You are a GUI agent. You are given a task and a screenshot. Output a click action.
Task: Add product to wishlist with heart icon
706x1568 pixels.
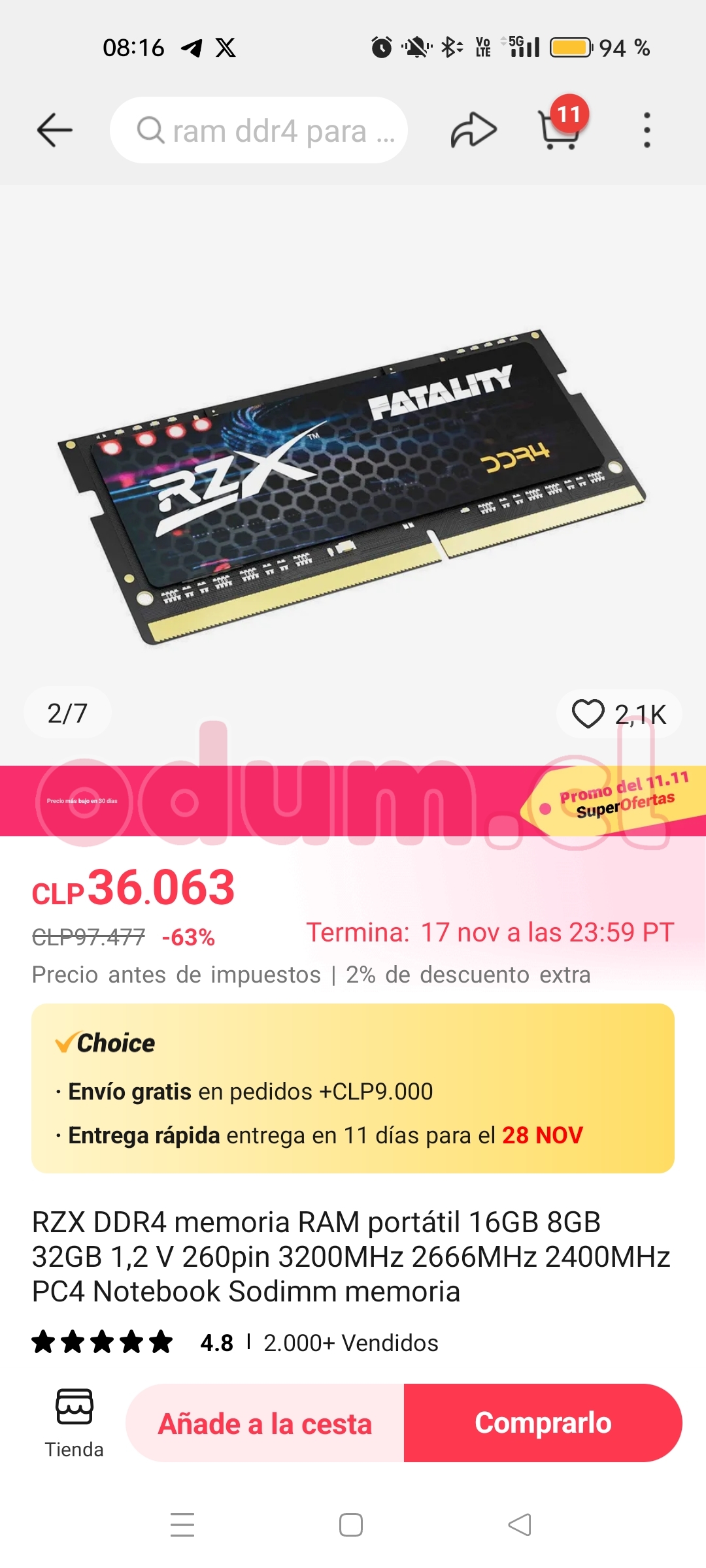click(x=588, y=713)
